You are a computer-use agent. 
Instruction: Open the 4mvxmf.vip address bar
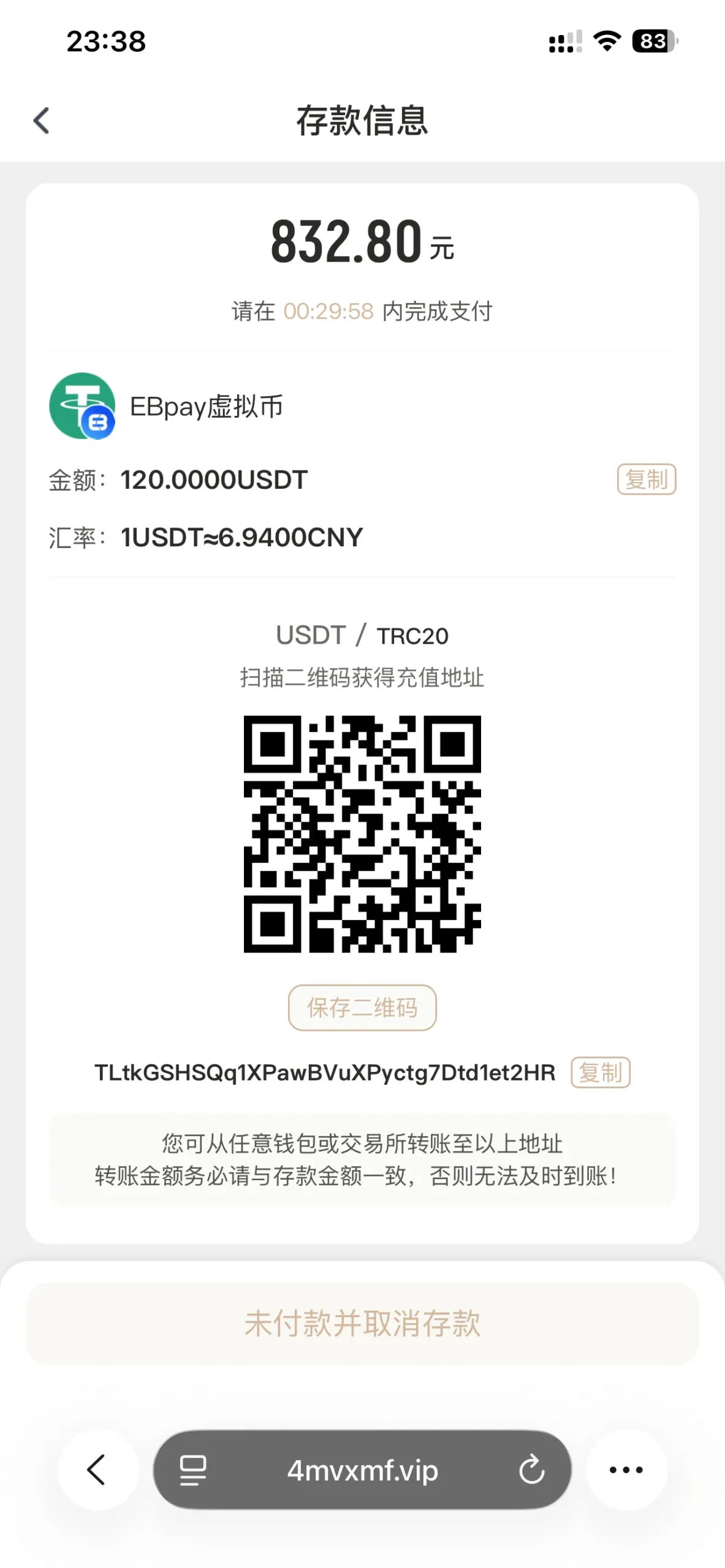point(362,1470)
